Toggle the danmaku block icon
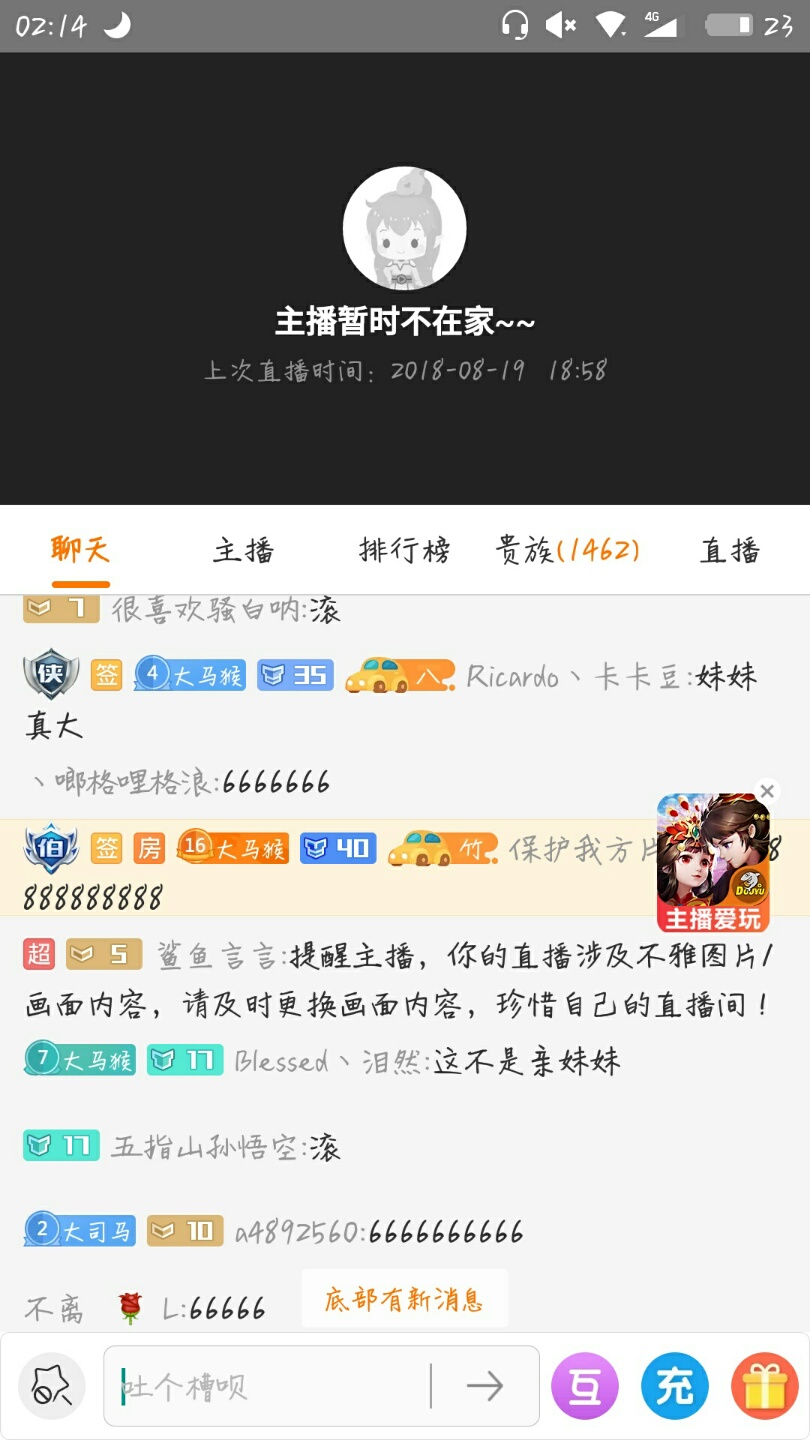This screenshot has width=810, height=1440. tap(51, 1386)
